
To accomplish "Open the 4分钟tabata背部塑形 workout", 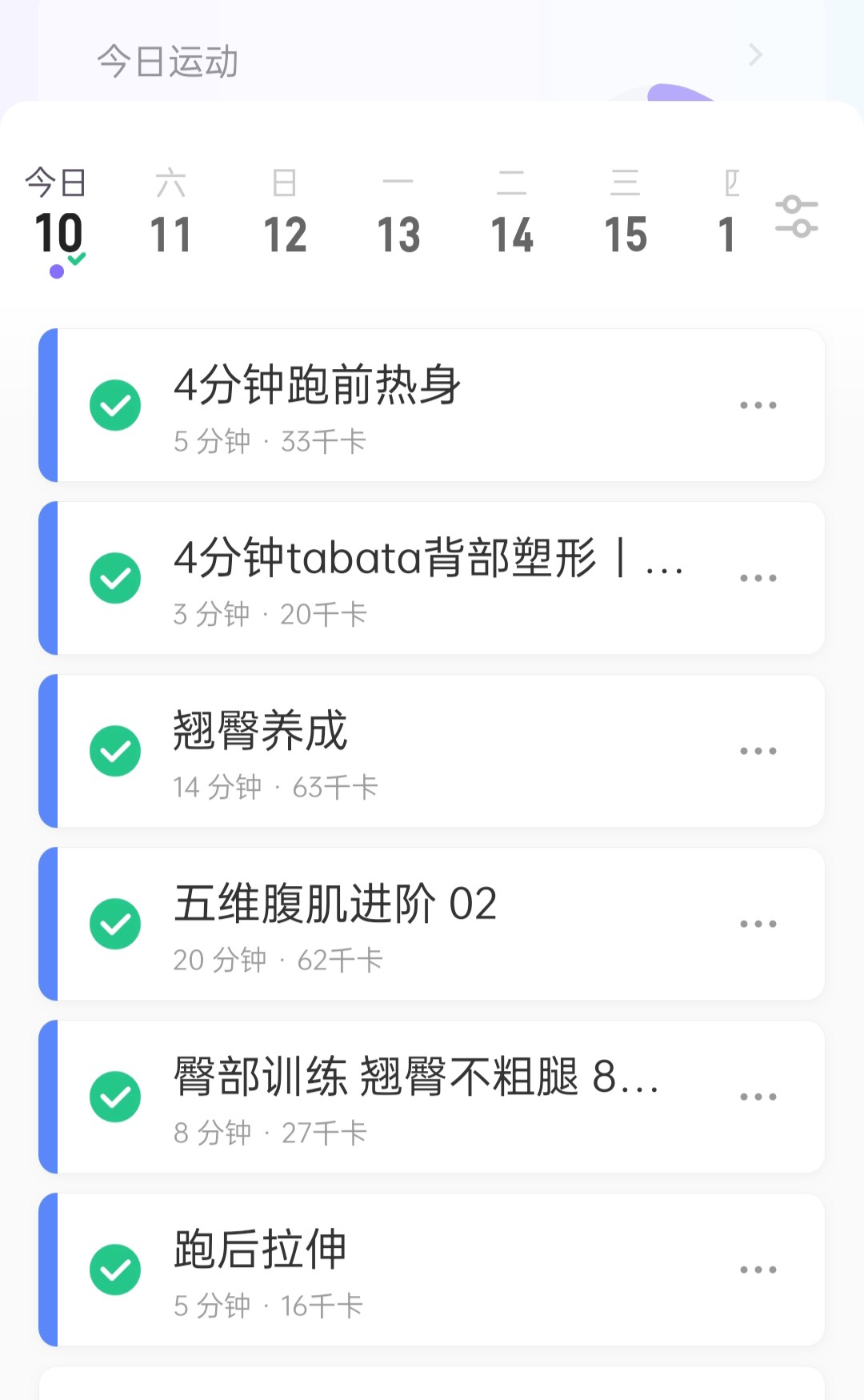I will pos(431,578).
